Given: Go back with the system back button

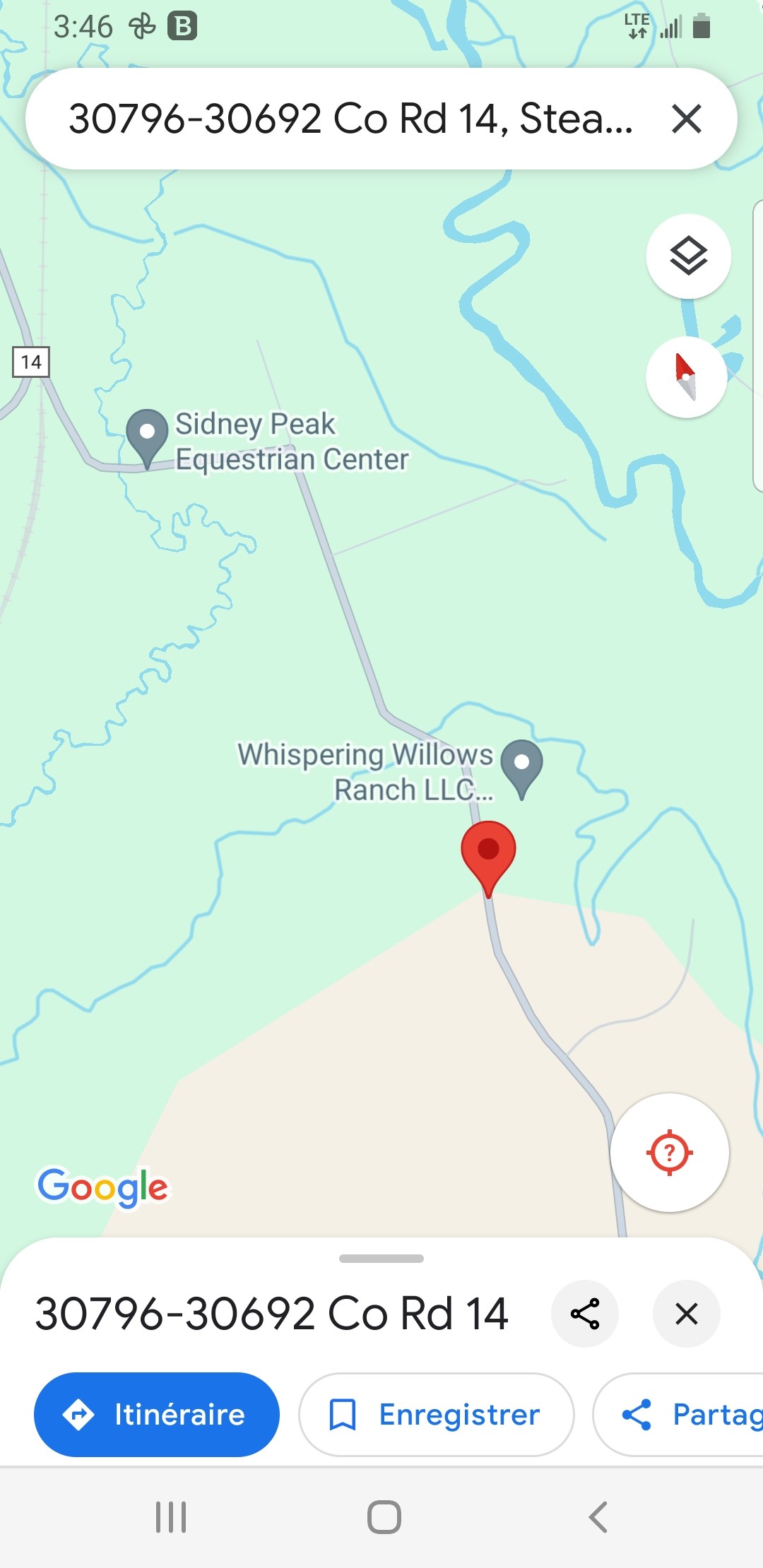Looking at the screenshot, I should coord(598,1517).
